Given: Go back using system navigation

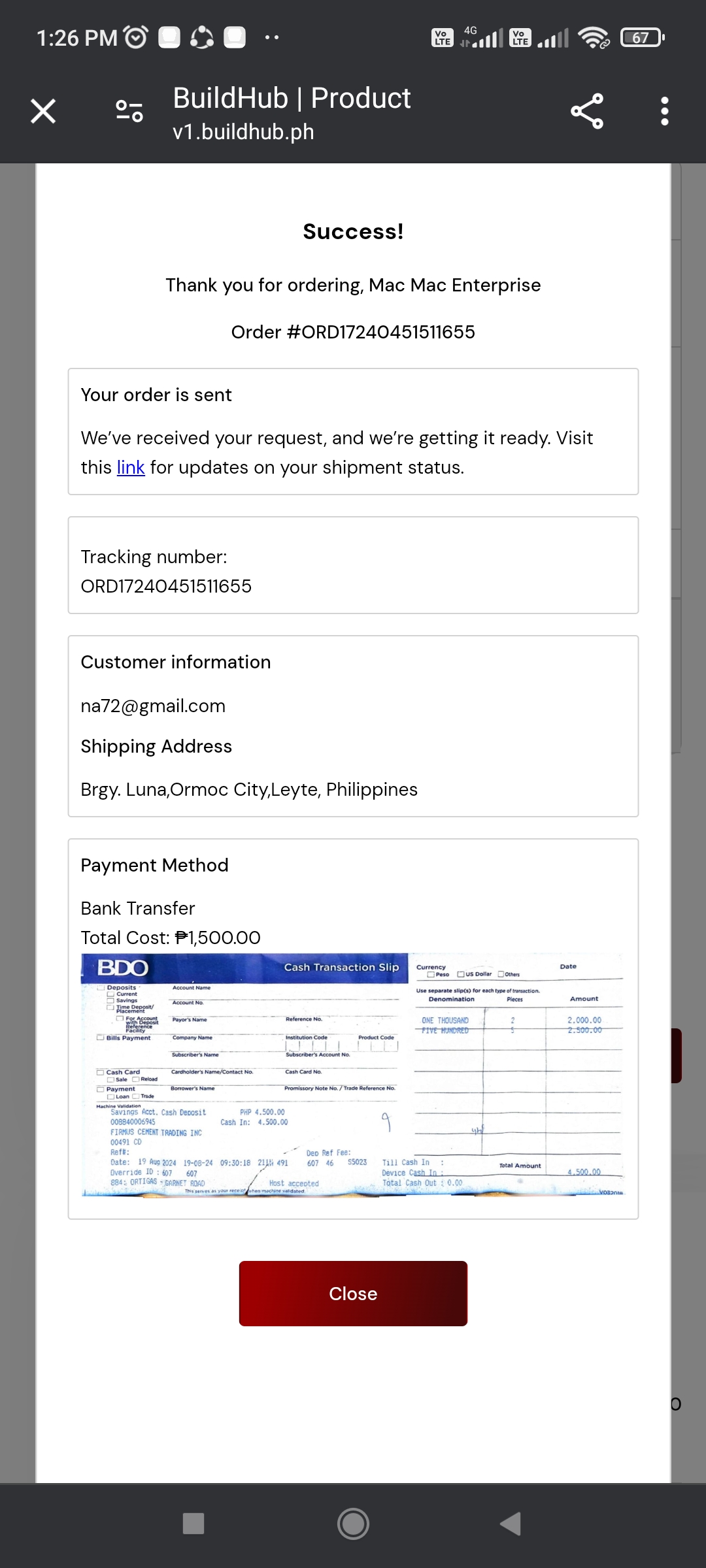Looking at the screenshot, I should click(x=511, y=1524).
